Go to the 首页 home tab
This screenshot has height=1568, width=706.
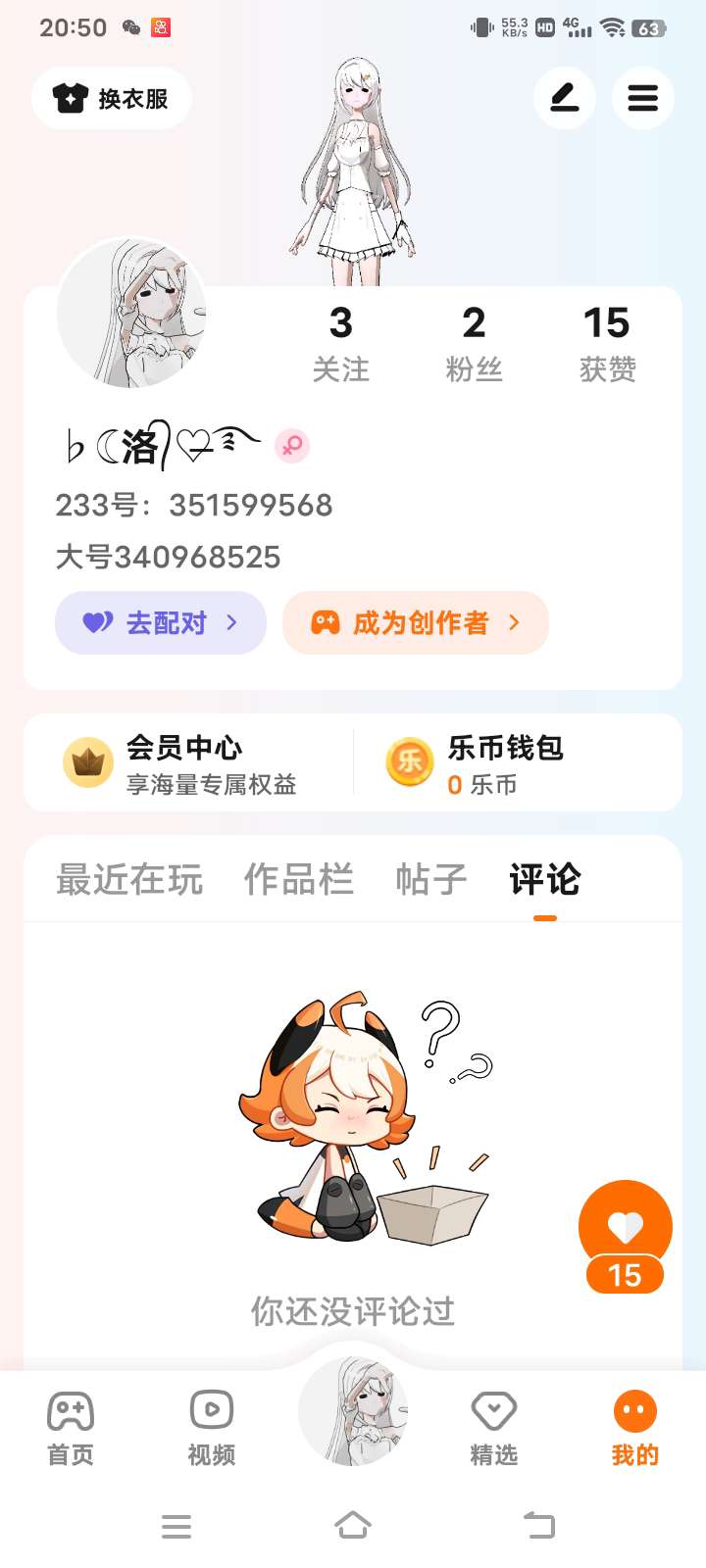[71, 1428]
